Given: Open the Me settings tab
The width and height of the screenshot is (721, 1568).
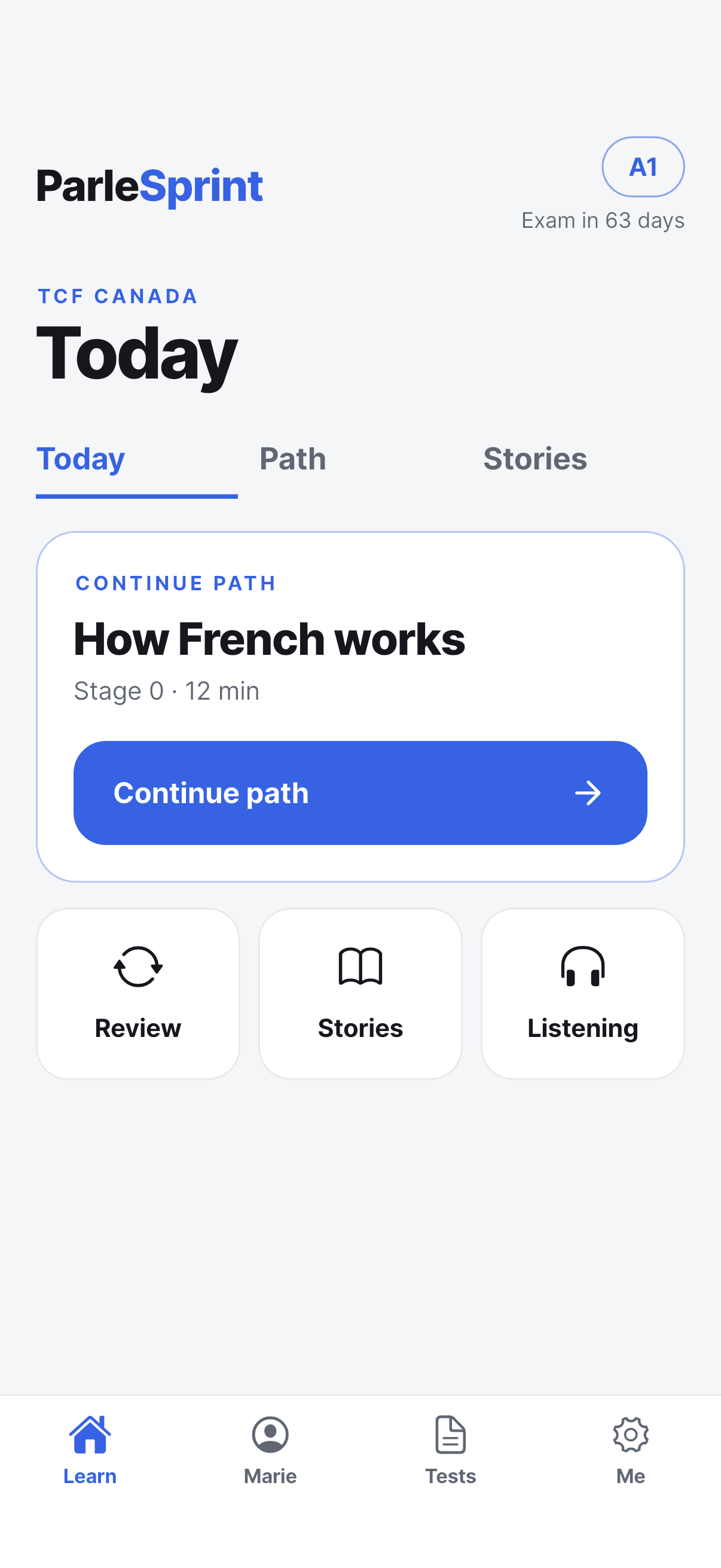Looking at the screenshot, I should pyautogui.click(x=630, y=1451).
